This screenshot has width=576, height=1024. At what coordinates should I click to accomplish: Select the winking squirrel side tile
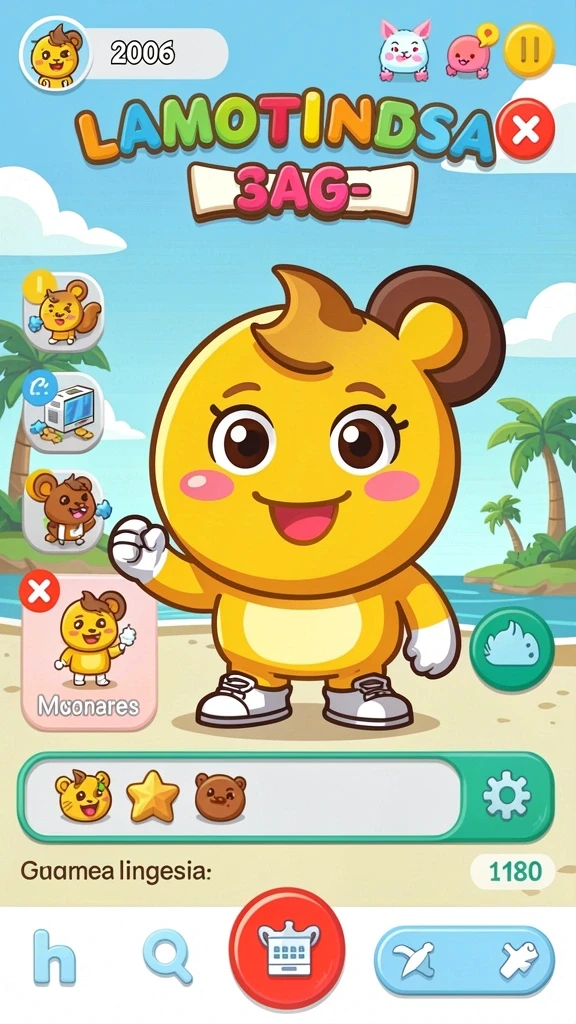click(63, 312)
